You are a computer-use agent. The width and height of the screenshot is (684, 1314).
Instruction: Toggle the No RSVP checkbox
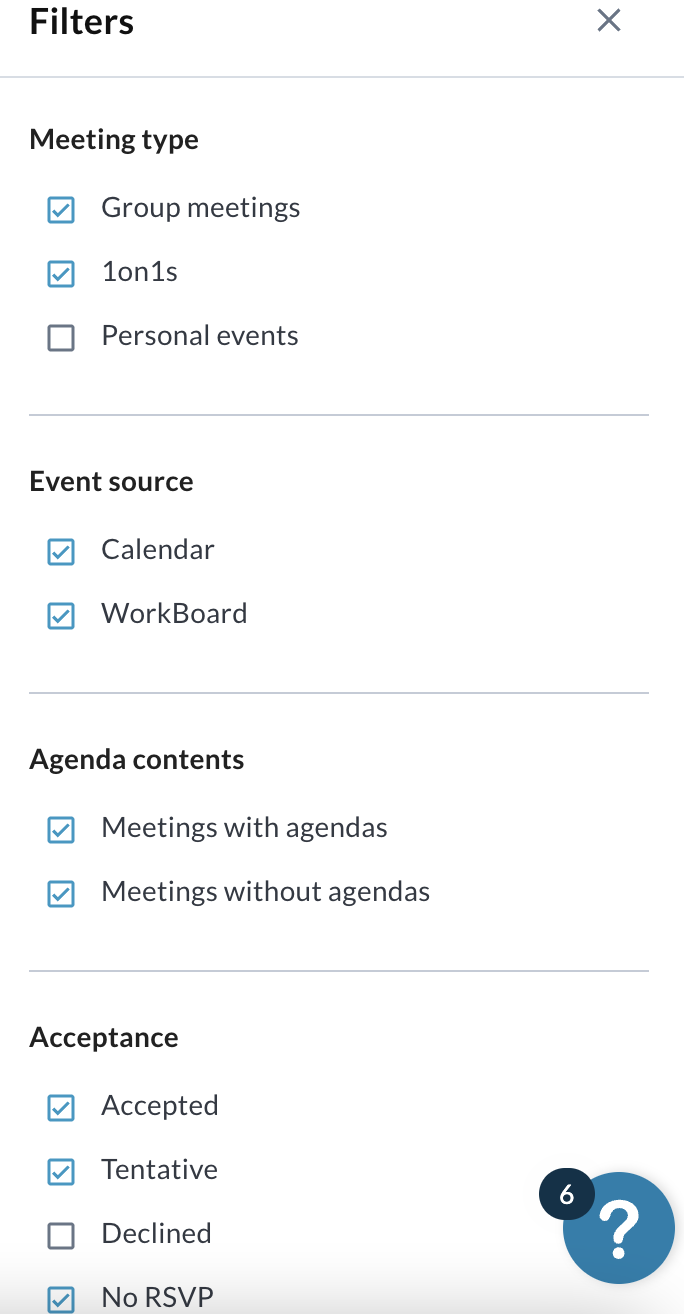coord(61,1300)
